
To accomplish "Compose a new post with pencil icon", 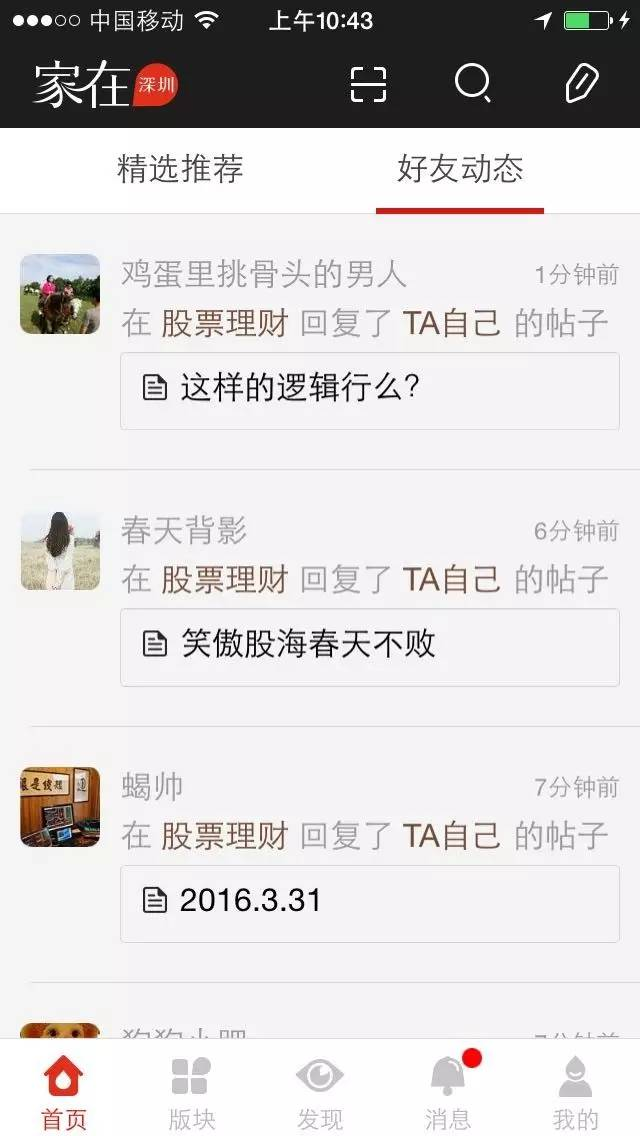I will pos(581,84).
